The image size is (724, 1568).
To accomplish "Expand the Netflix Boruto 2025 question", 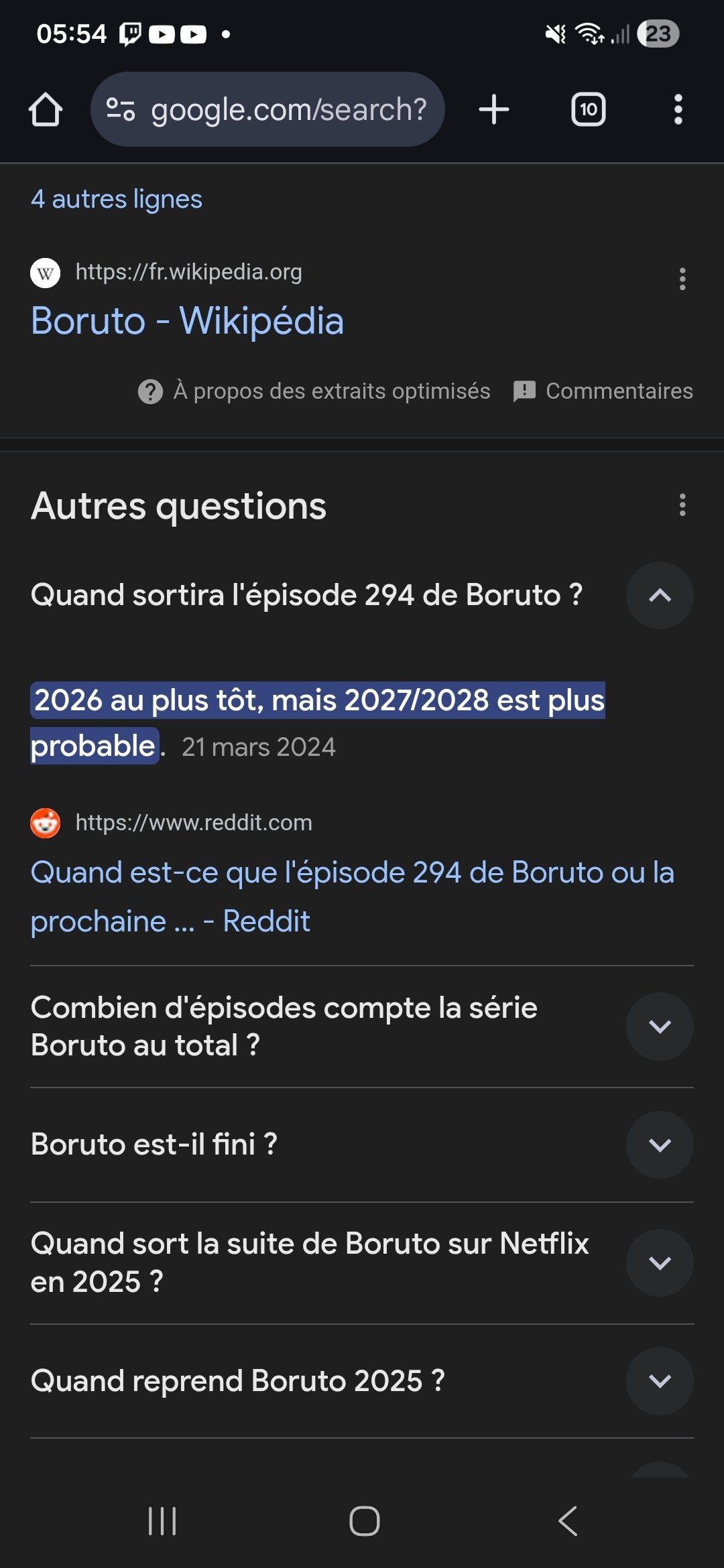I will (660, 1262).
